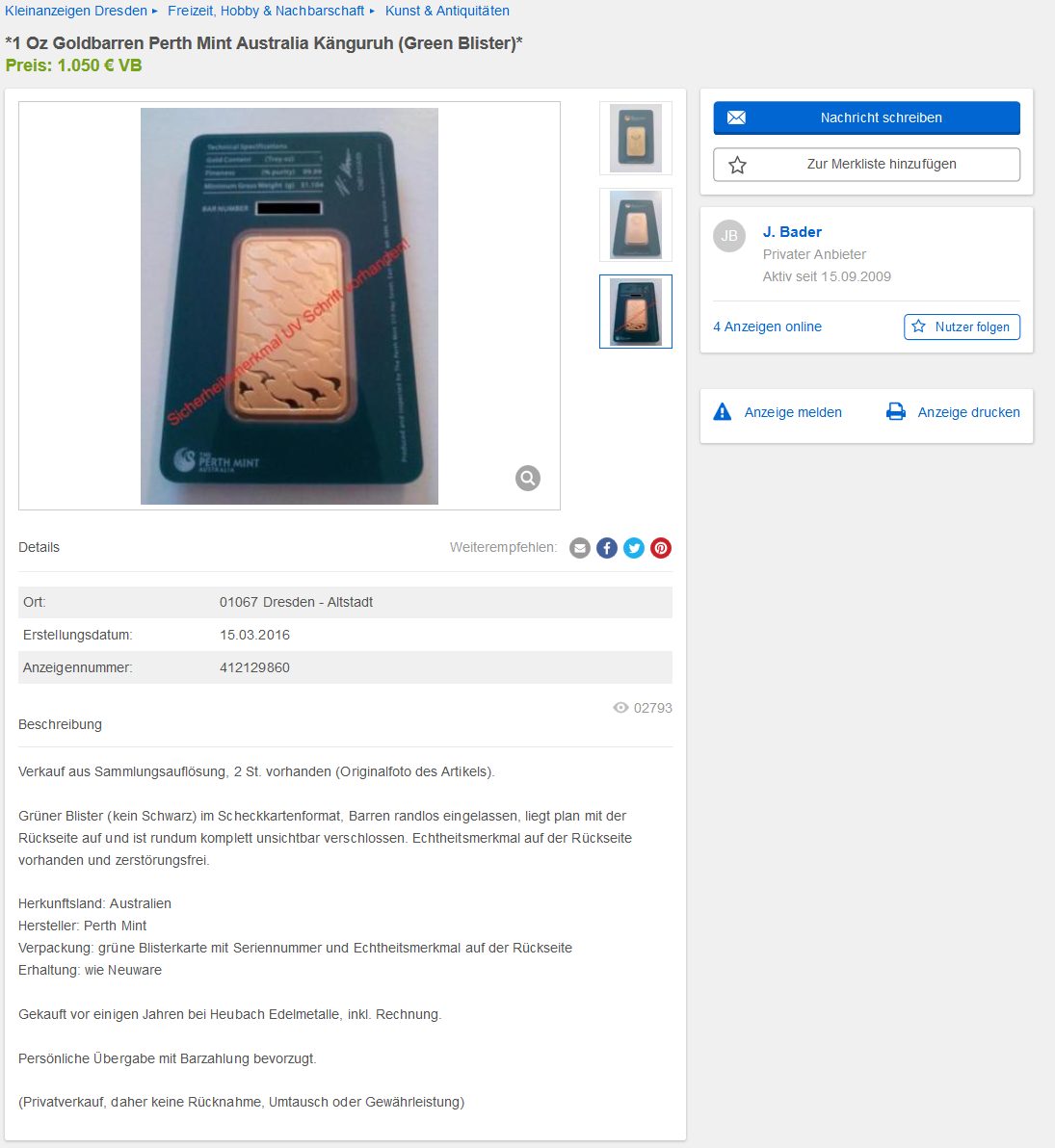This screenshot has height=1148, width=1055.
Task: Select the first gold bar thumbnail
Action: pos(636,139)
